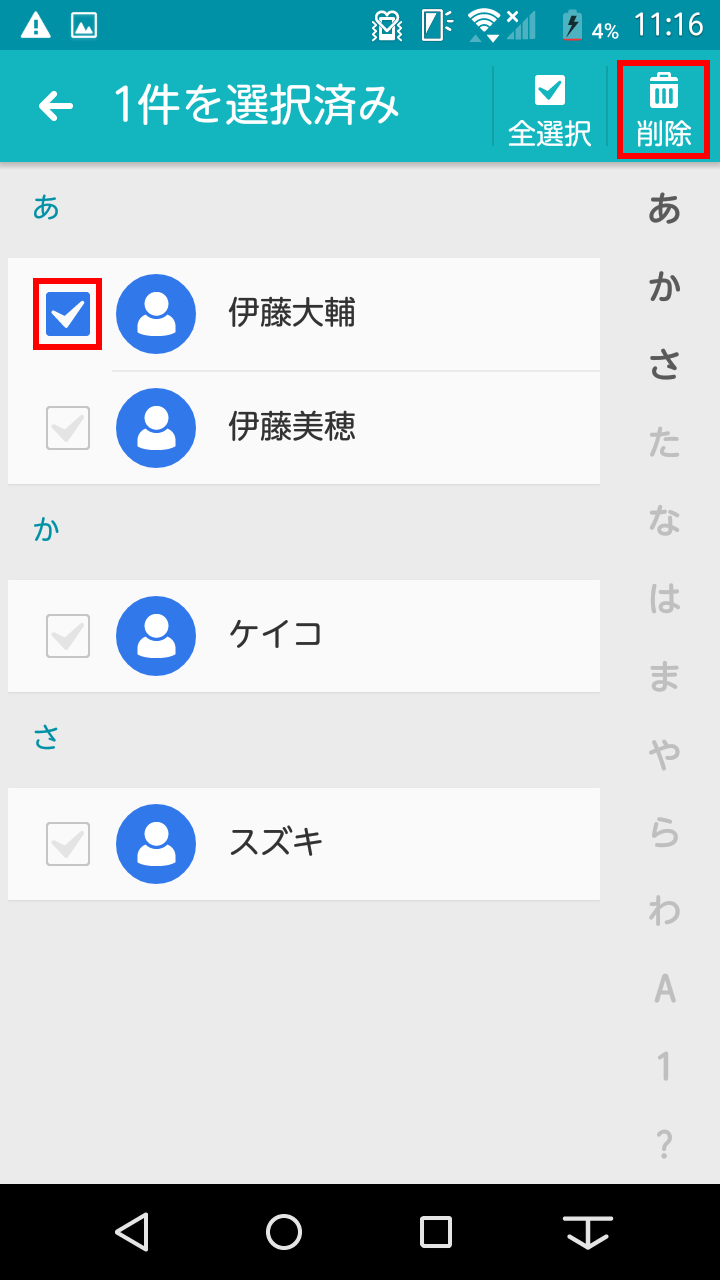Check the checkbox for 伊藤美穂
The image size is (720, 1280).
tap(68, 428)
